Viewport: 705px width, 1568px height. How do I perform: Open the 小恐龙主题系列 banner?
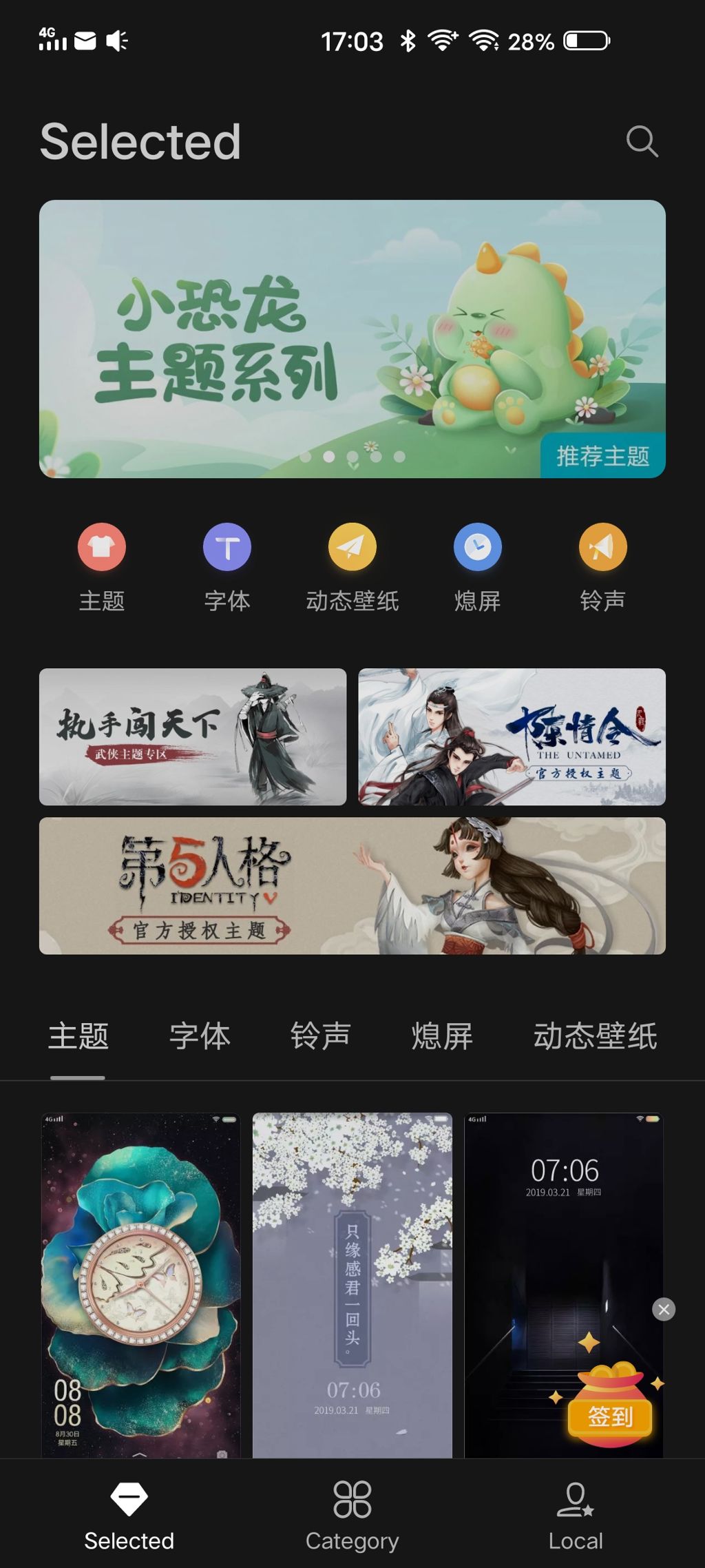pyautogui.click(x=352, y=339)
